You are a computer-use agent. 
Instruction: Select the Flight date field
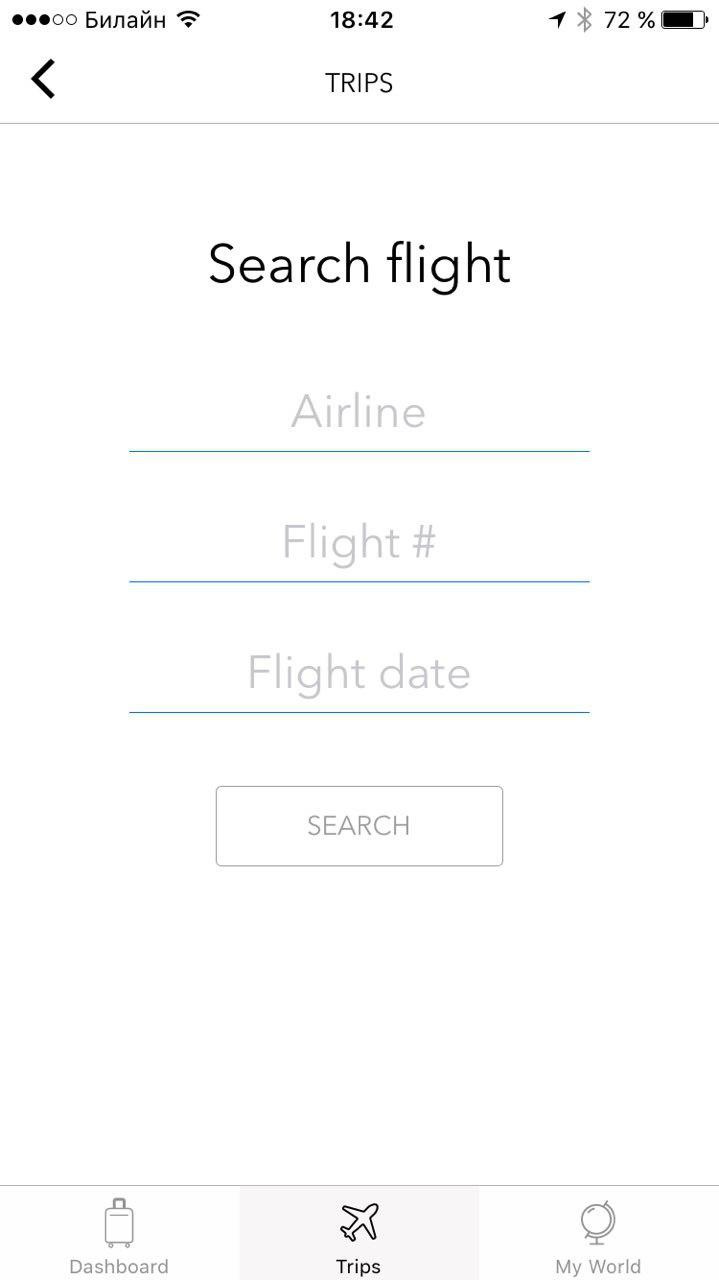click(359, 673)
